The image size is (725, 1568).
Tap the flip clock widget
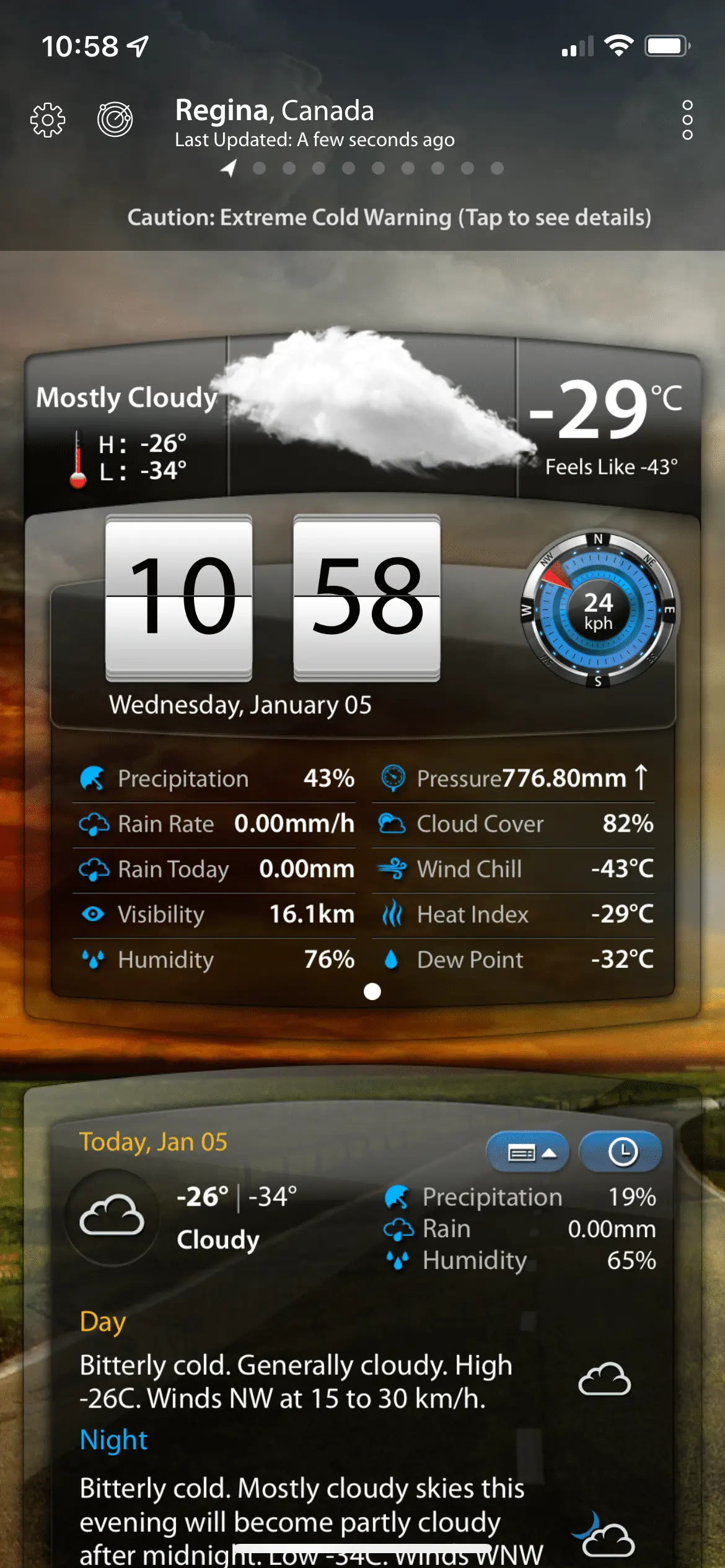pyautogui.click(x=273, y=597)
